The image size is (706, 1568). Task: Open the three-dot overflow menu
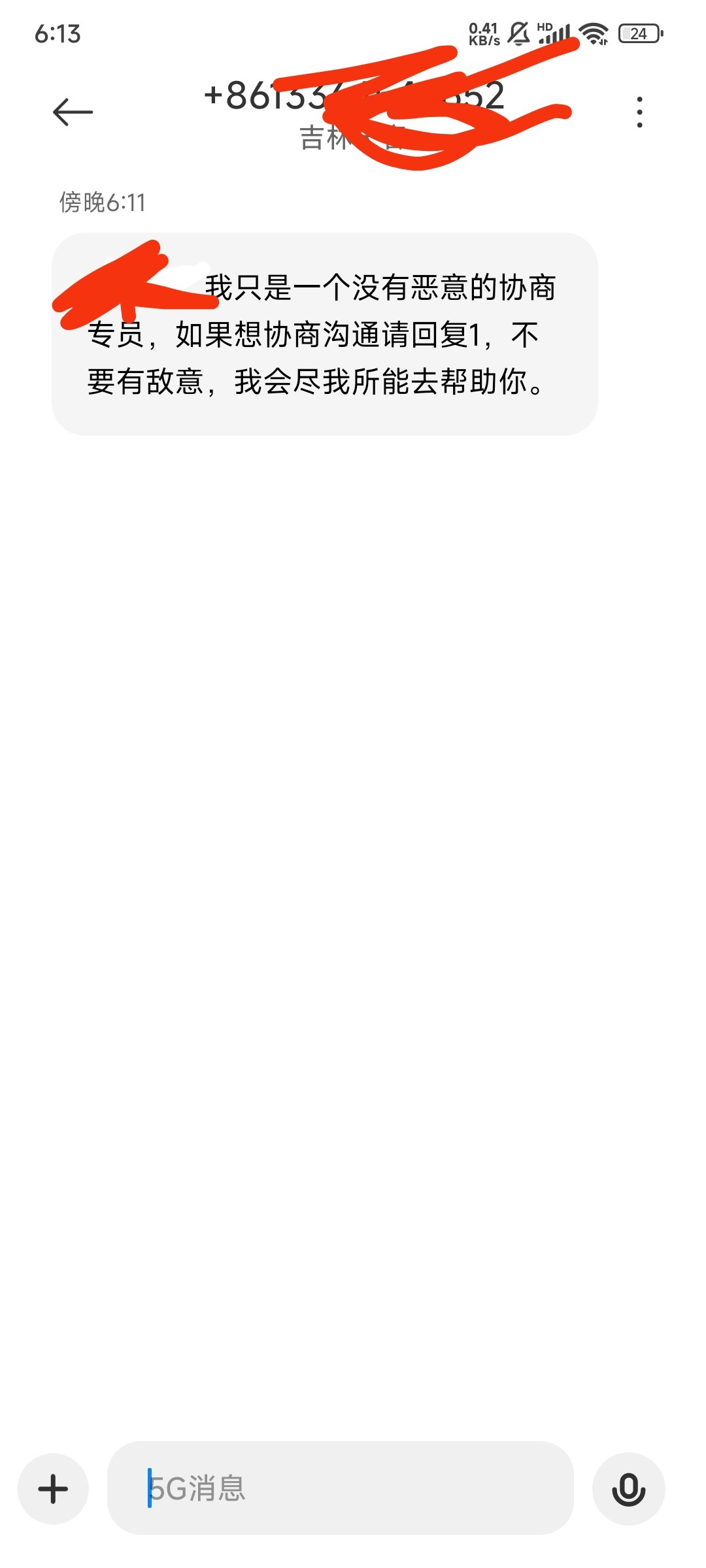pos(639,112)
